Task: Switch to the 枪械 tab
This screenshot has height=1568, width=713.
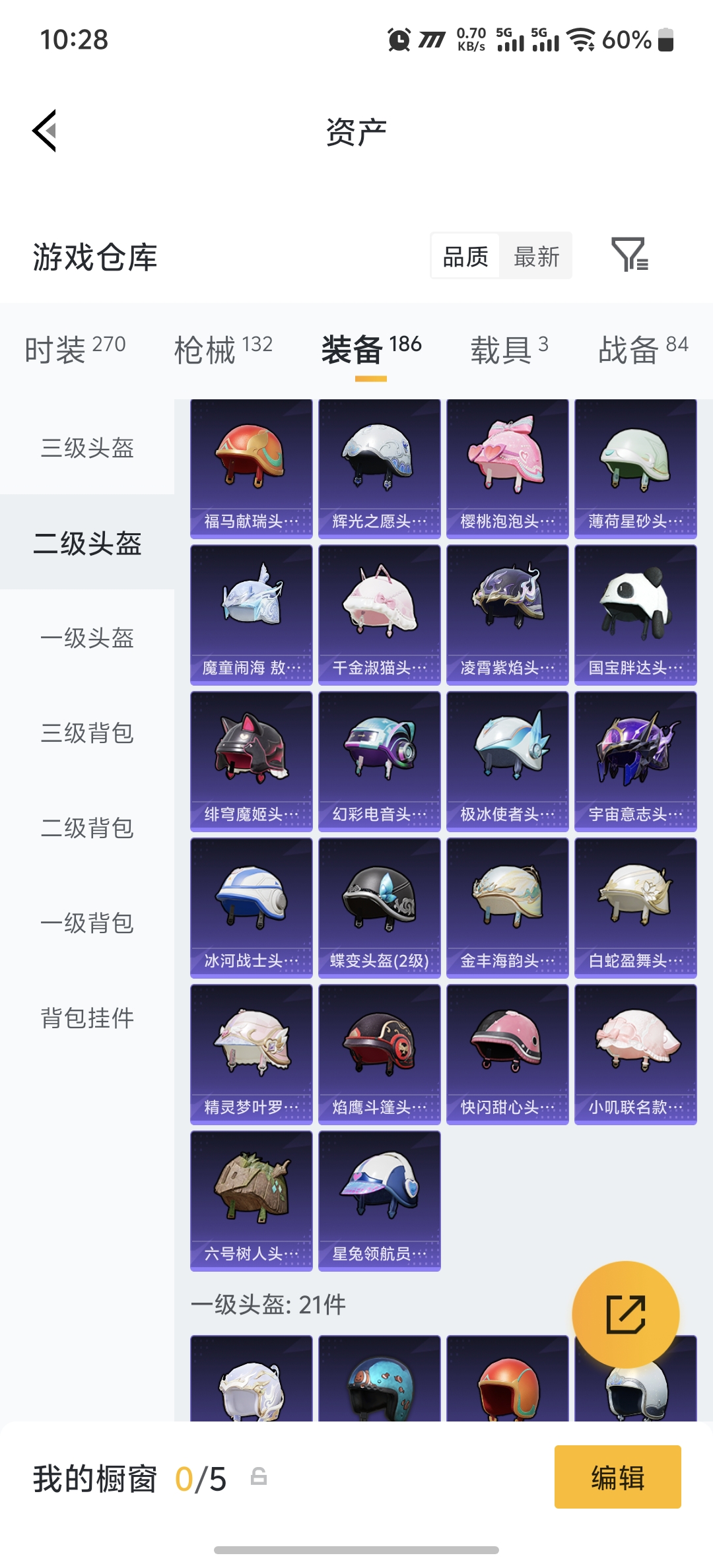Action: point(223,348)
